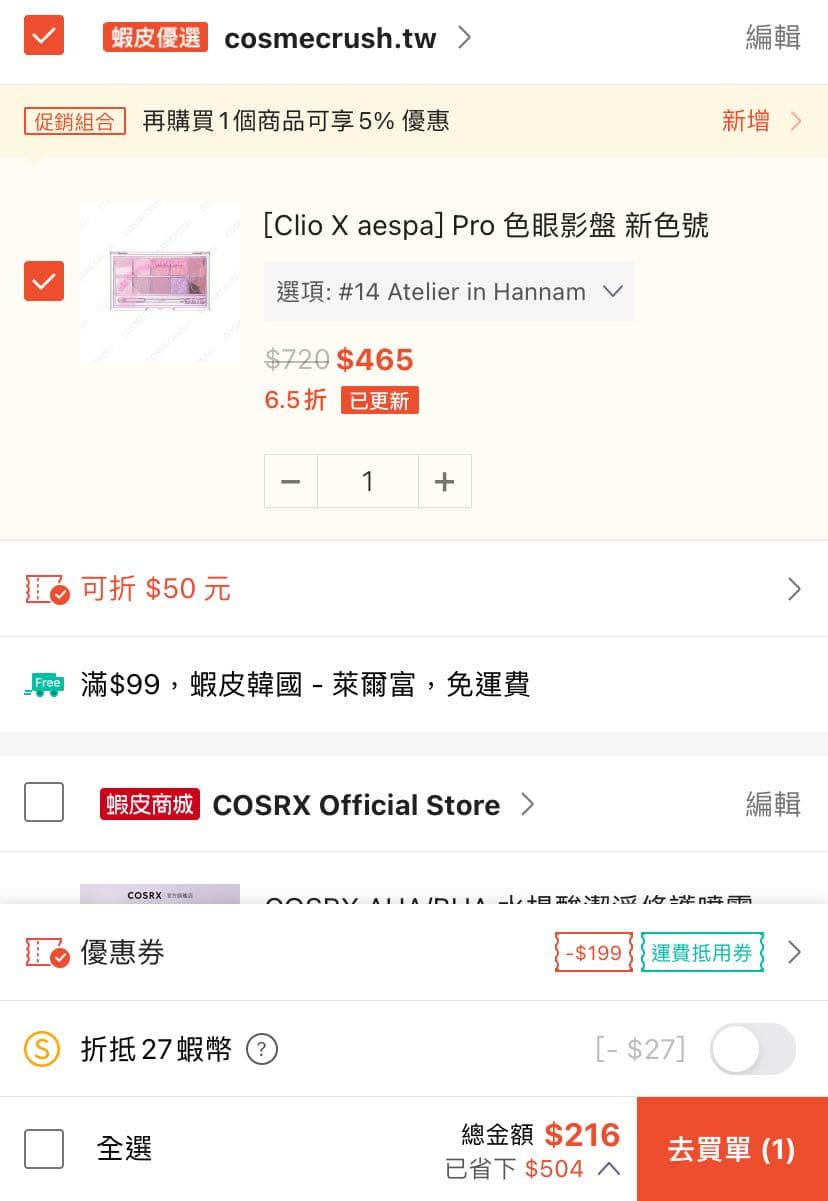
Task: Click 編輯 for the COSRX store section
Action: (x=771, y=804)
